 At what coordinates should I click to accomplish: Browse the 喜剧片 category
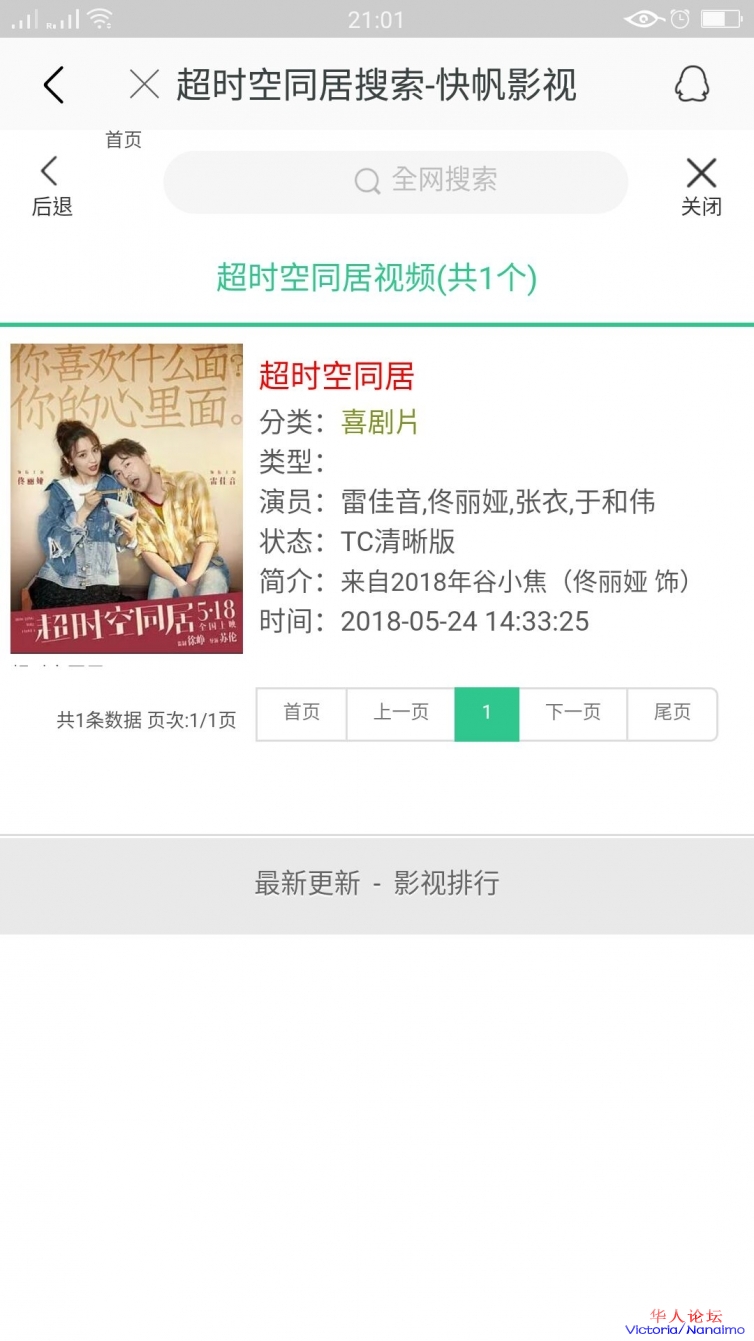[x=380, y=422]
